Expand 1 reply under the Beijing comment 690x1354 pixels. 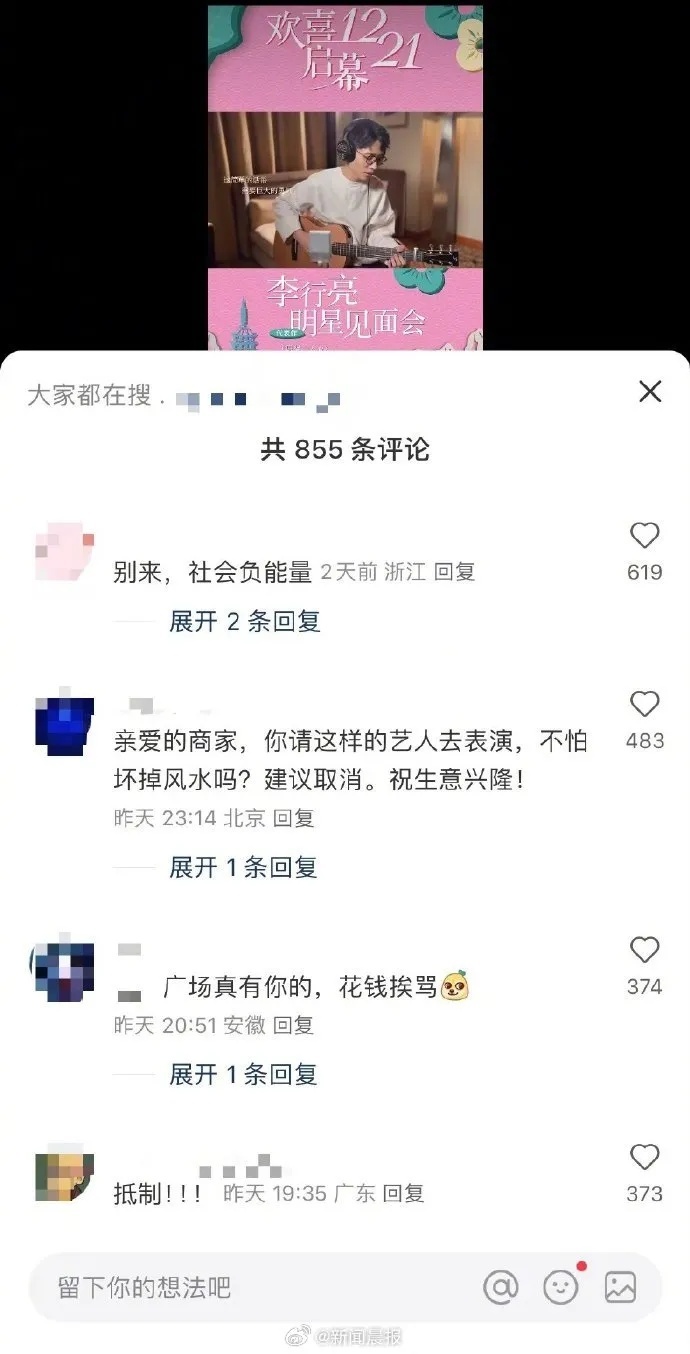pyautogui.click(x=243, y=867)
